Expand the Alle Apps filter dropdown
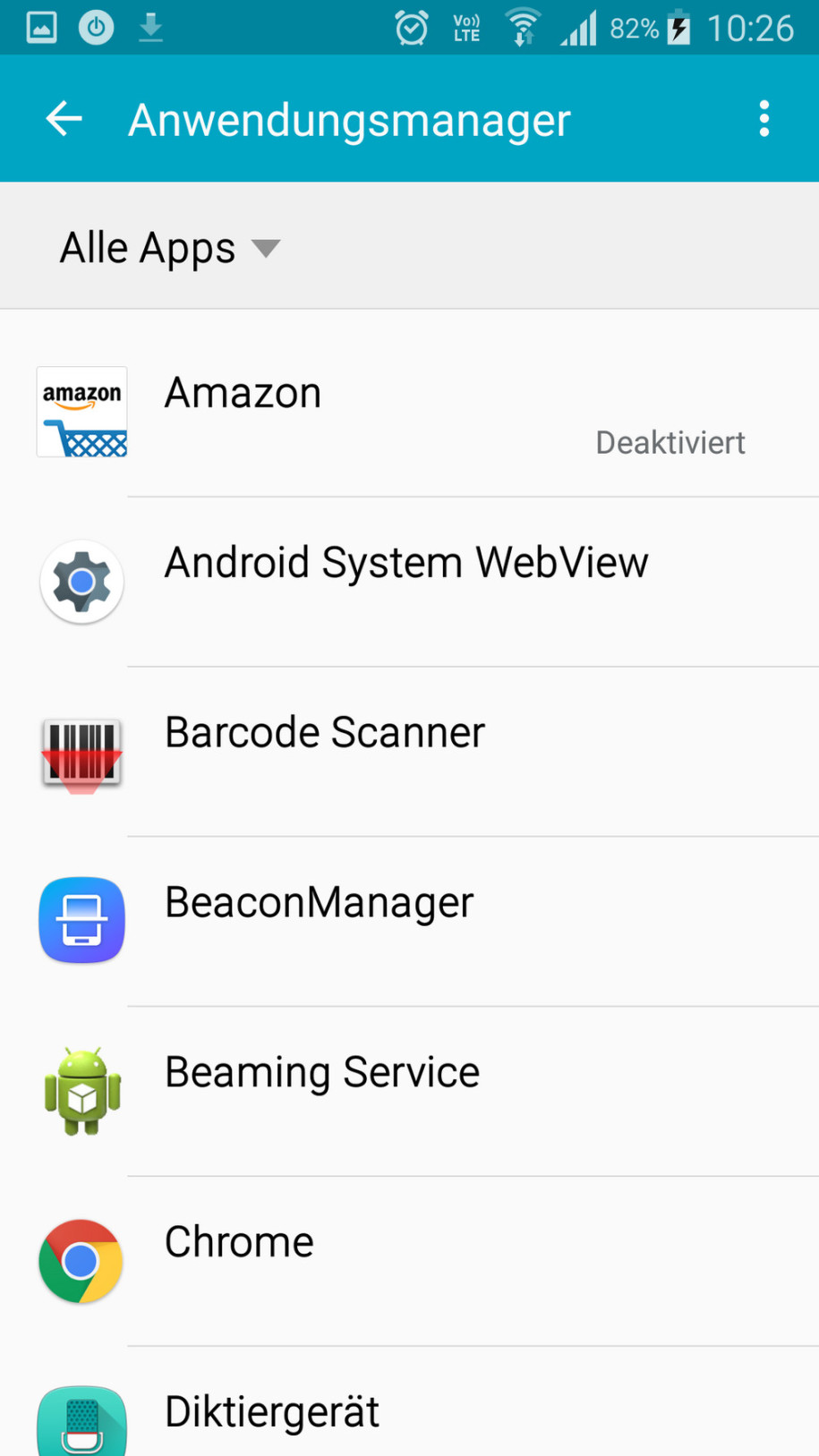Image resolution: width=819 pixels, height=1456 pixels. point(170,248)
